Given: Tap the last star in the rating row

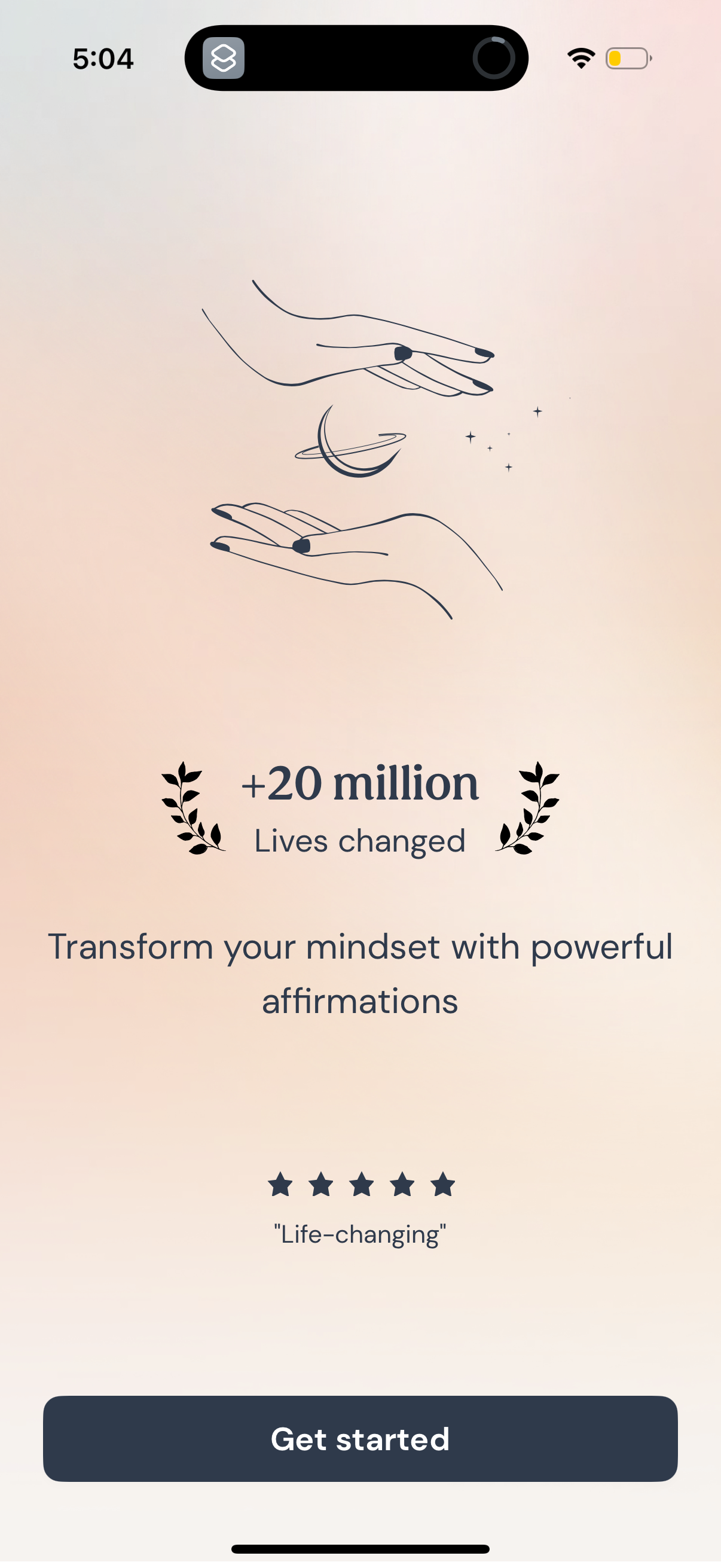Looking at the screenshot, I should point(441,1185).
